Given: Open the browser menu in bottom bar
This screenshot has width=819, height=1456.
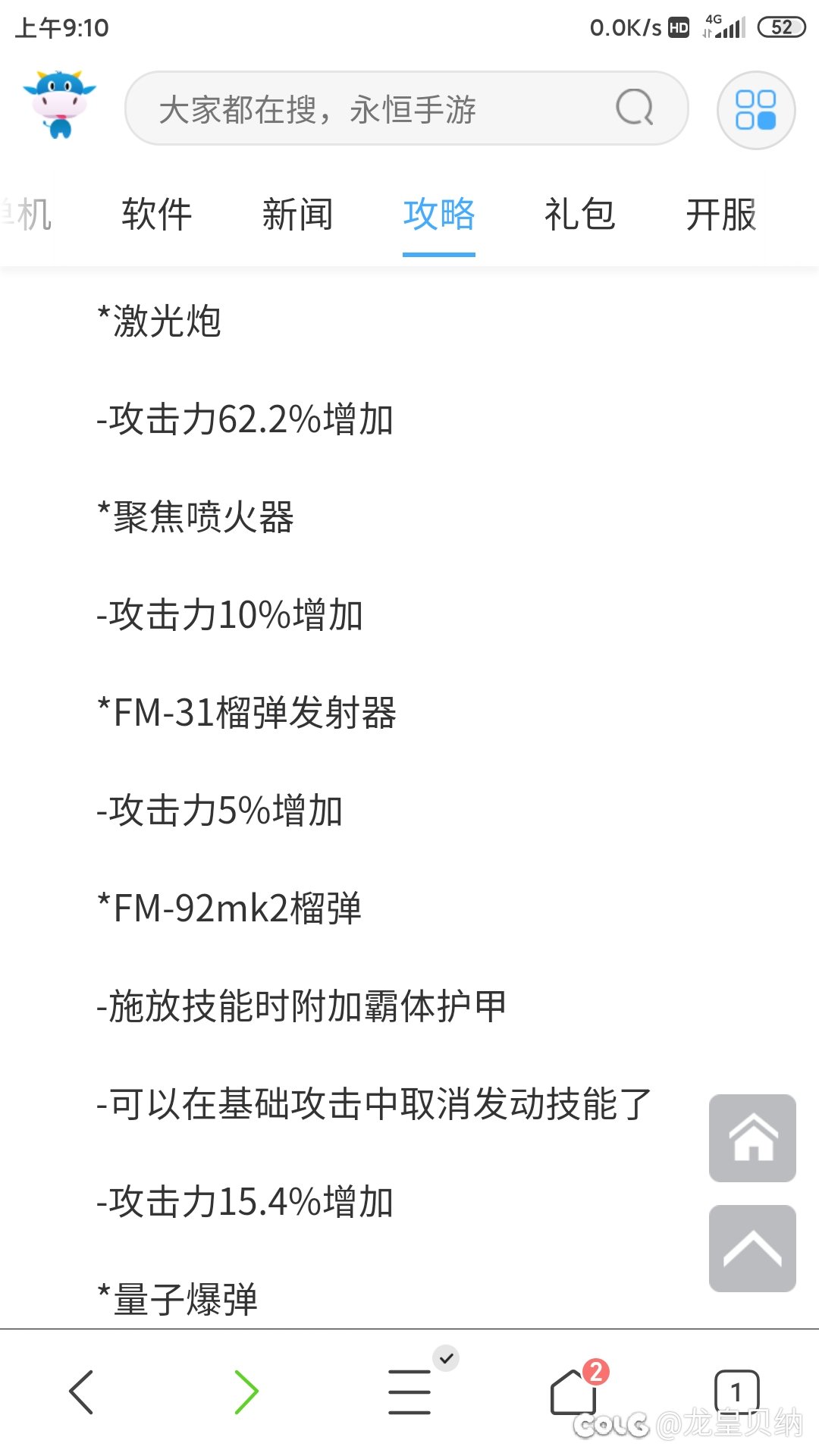Looking at the screenshot, I should pos(409,1392).
